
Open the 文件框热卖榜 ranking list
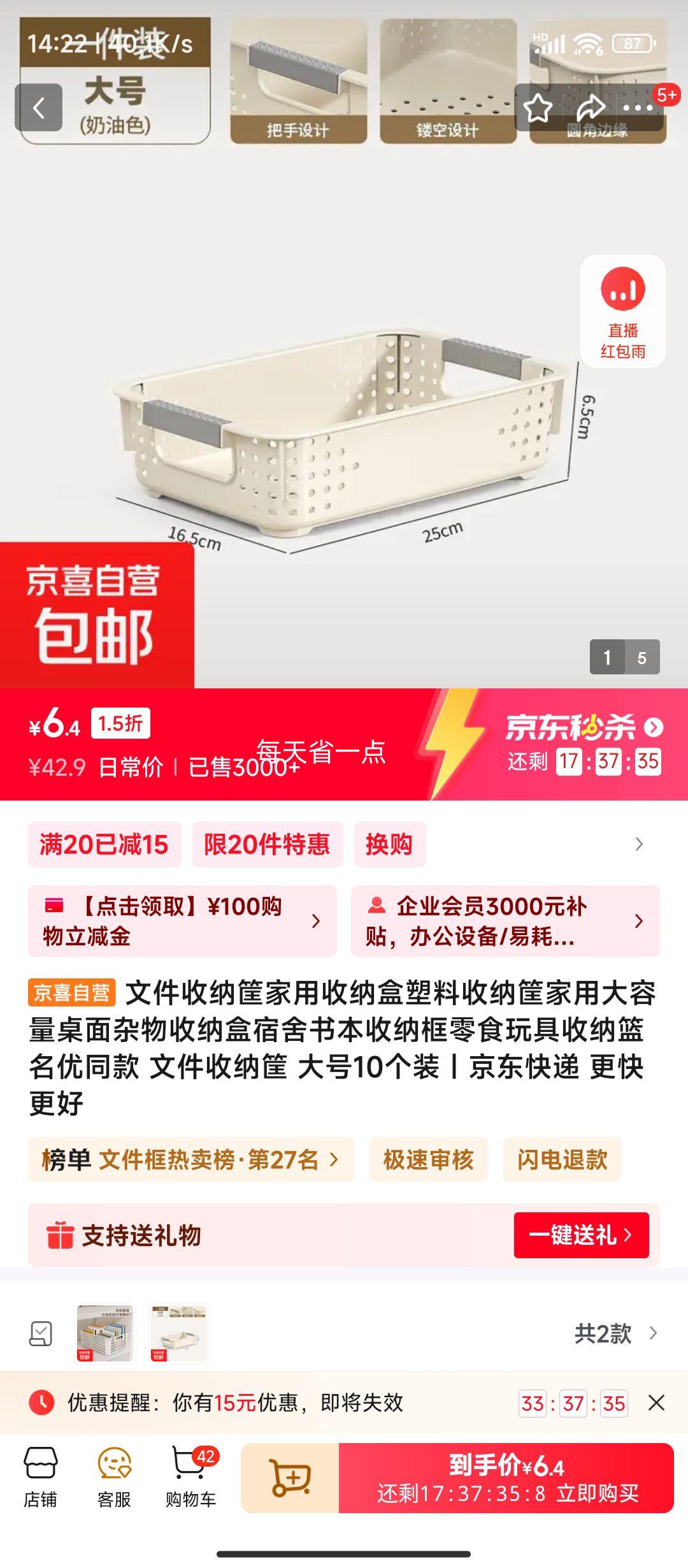(190, 1159)
